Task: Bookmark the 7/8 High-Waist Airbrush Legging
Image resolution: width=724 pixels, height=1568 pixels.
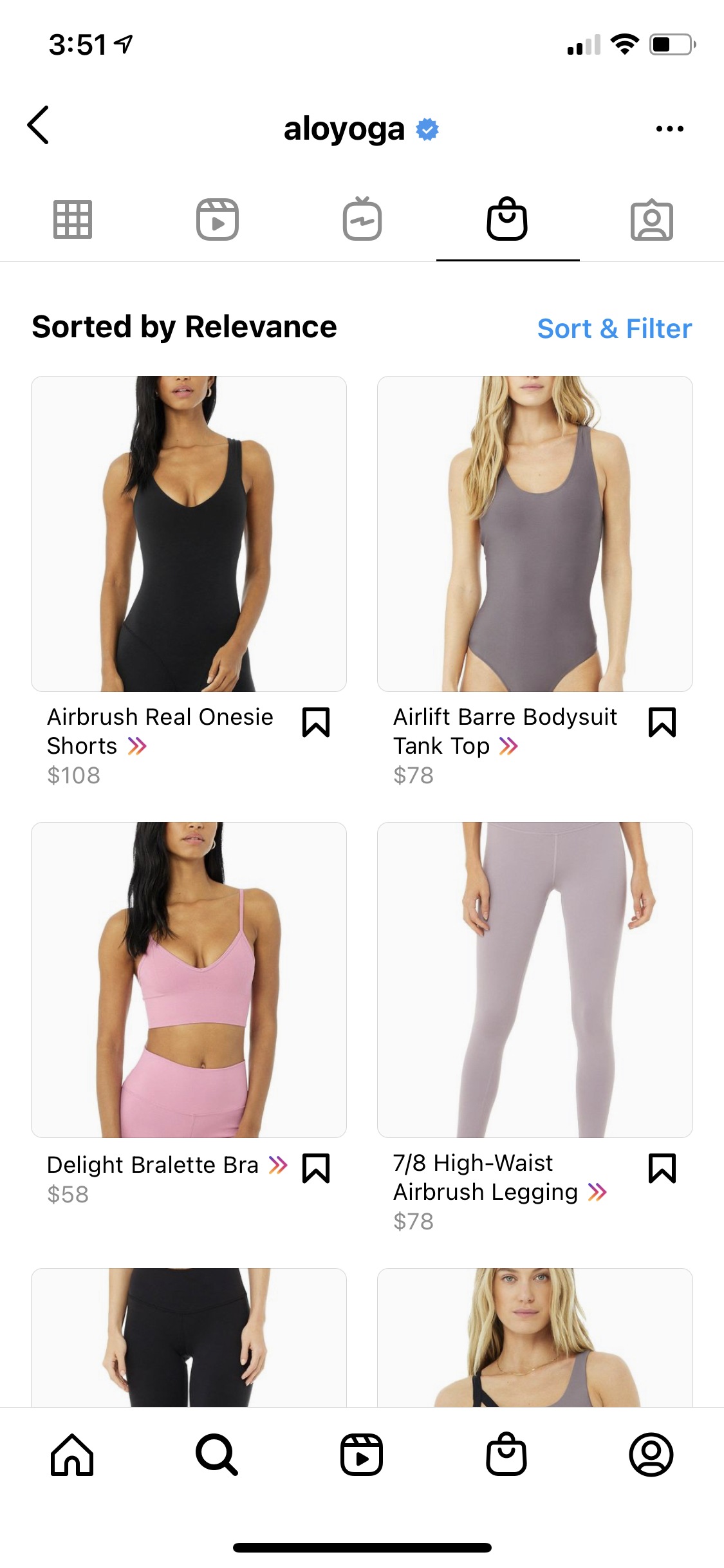Action: (x=662, y=1168)
